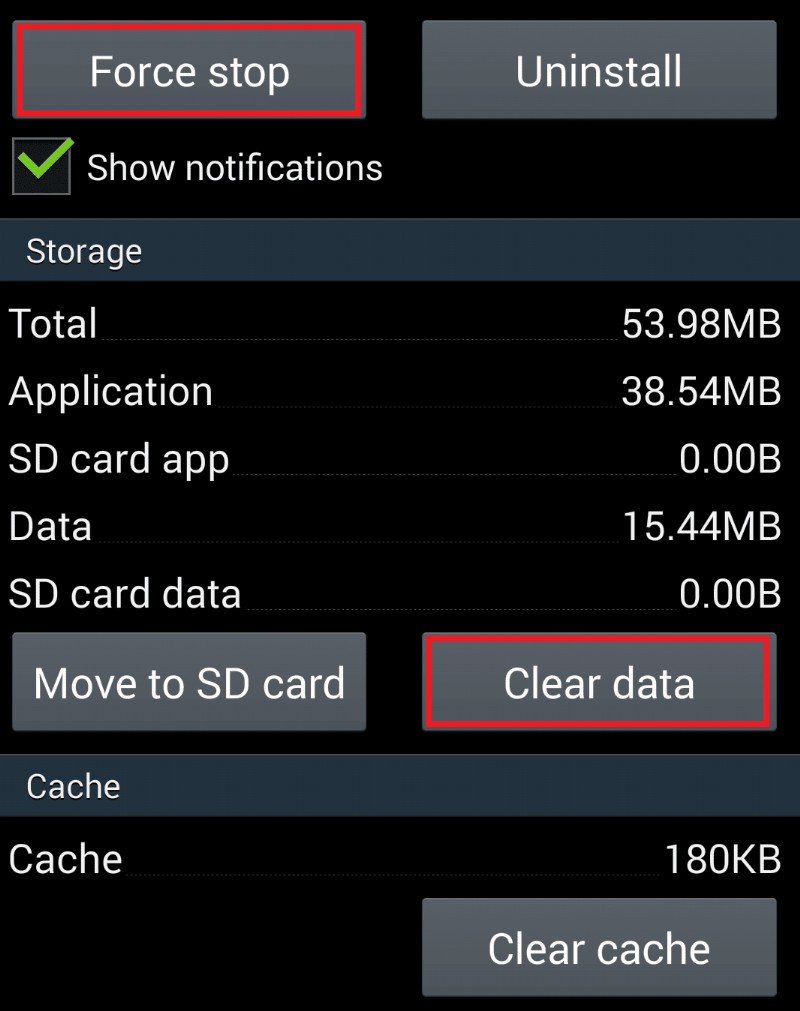
Task: Select the Cache row showing 180KB
Action: 400,858
